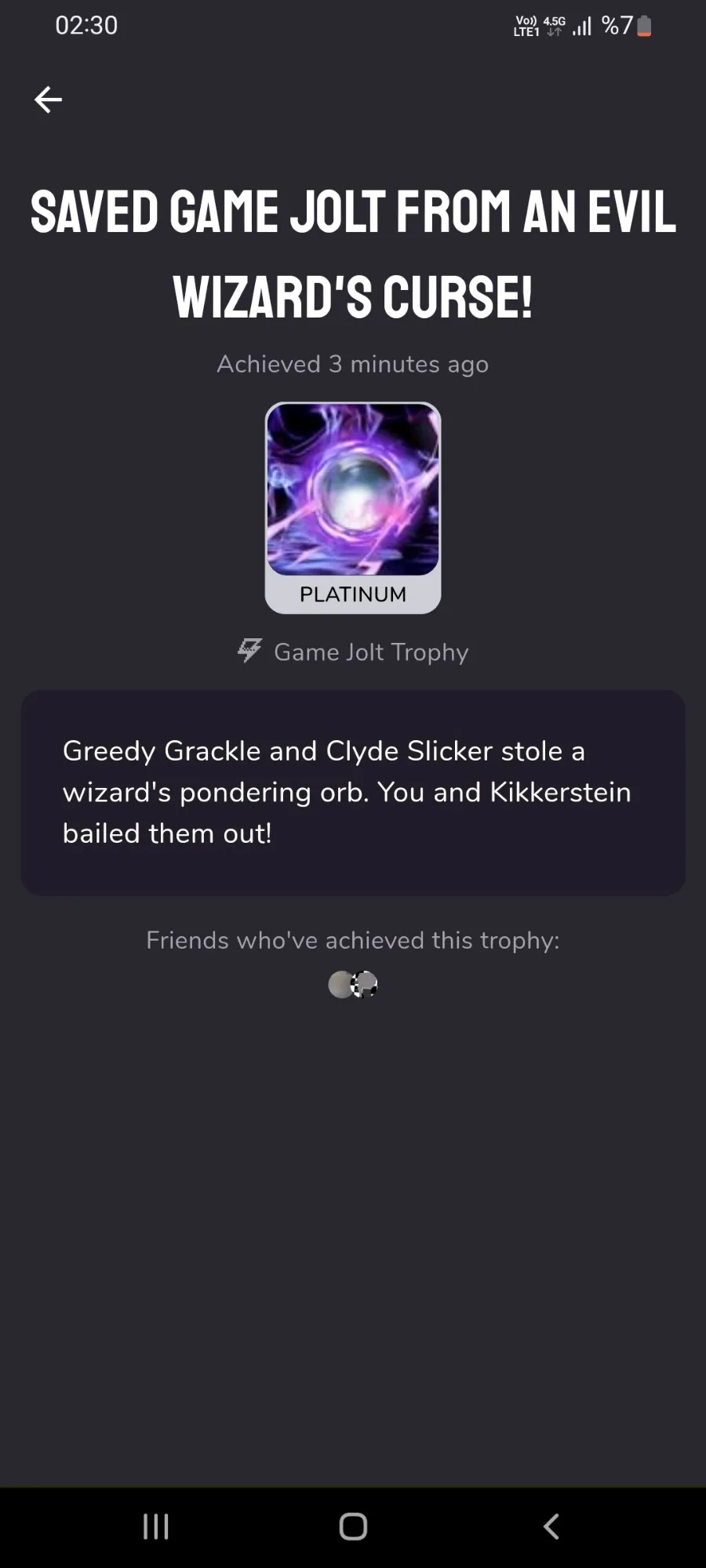Go to the home screen

(x=353, y=1526)
